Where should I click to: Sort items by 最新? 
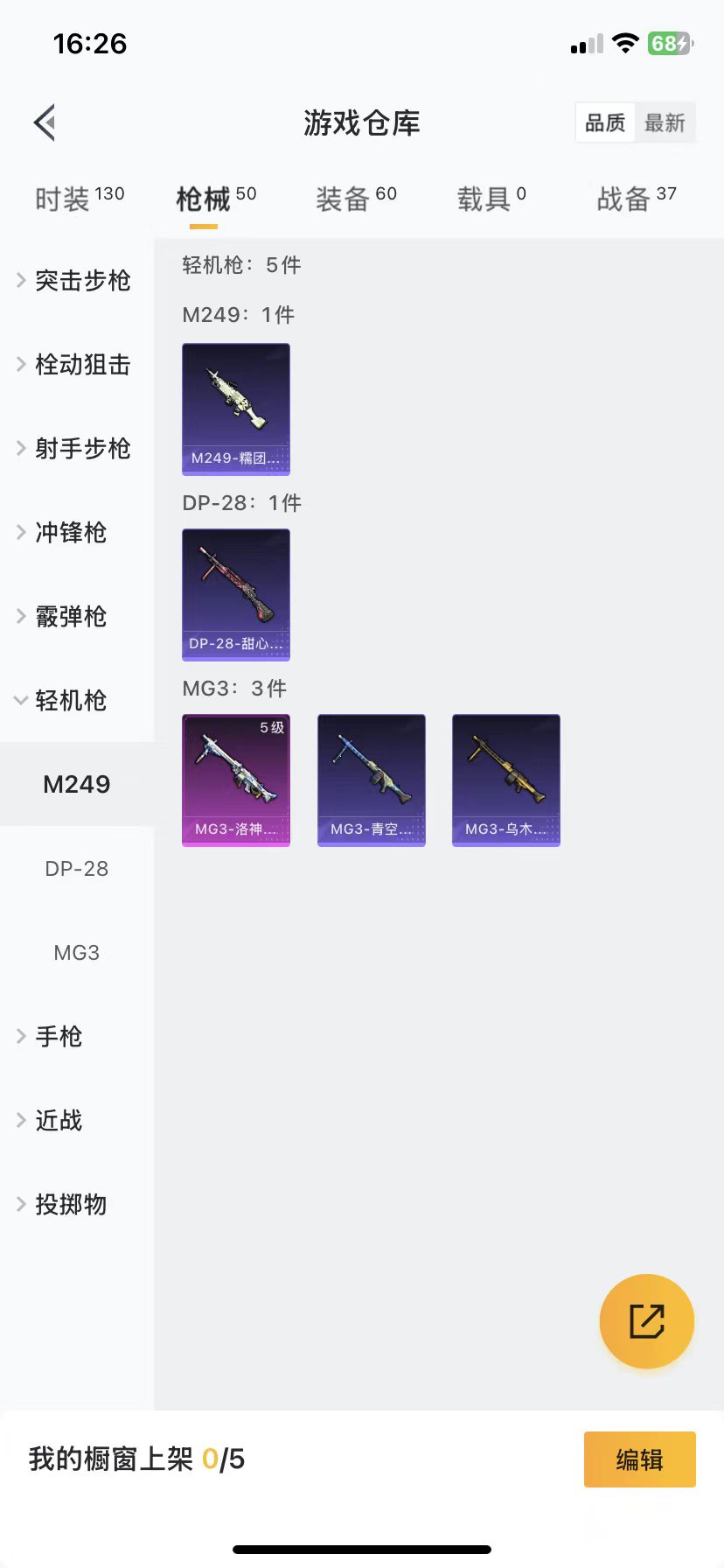pos(665,122)
